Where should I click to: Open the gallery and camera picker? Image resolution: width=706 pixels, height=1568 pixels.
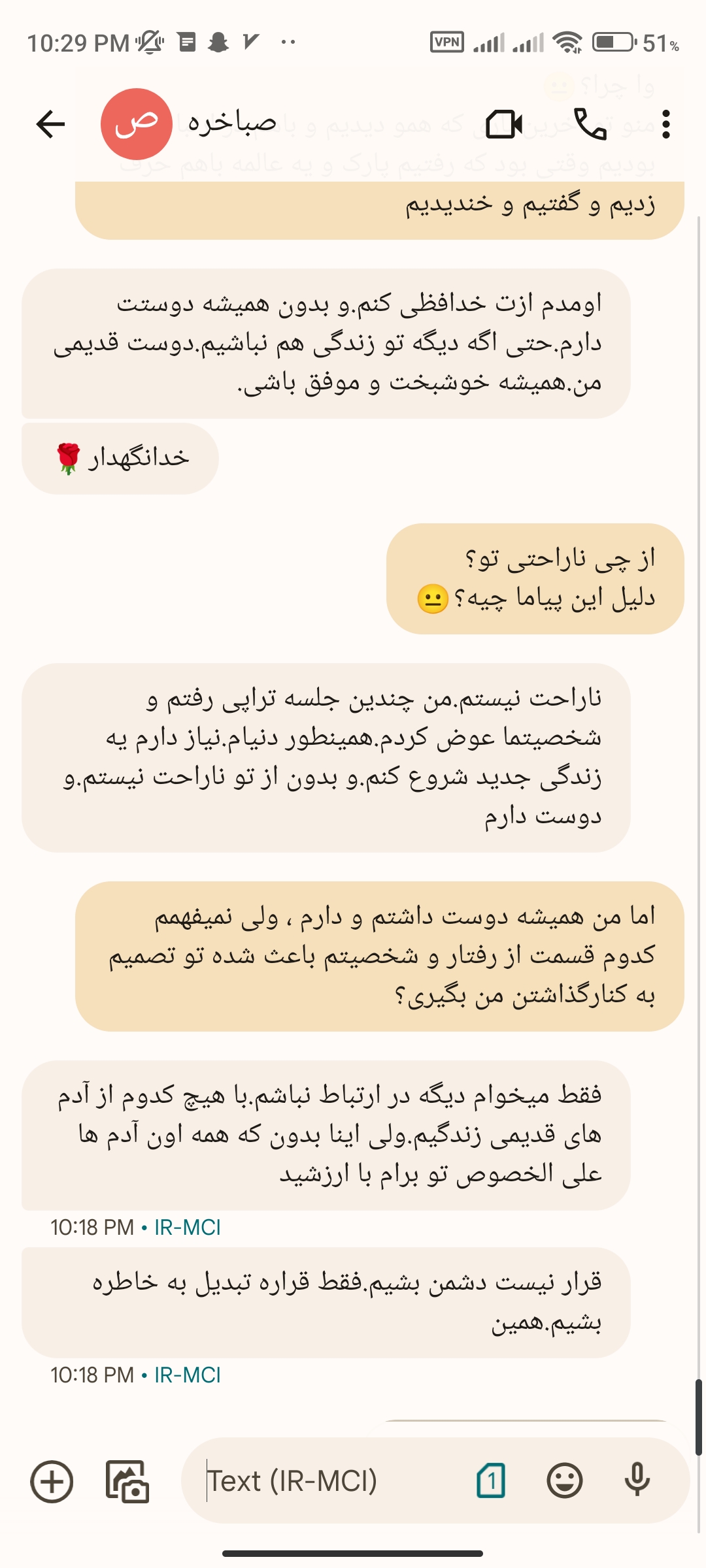pos(127,1481)
